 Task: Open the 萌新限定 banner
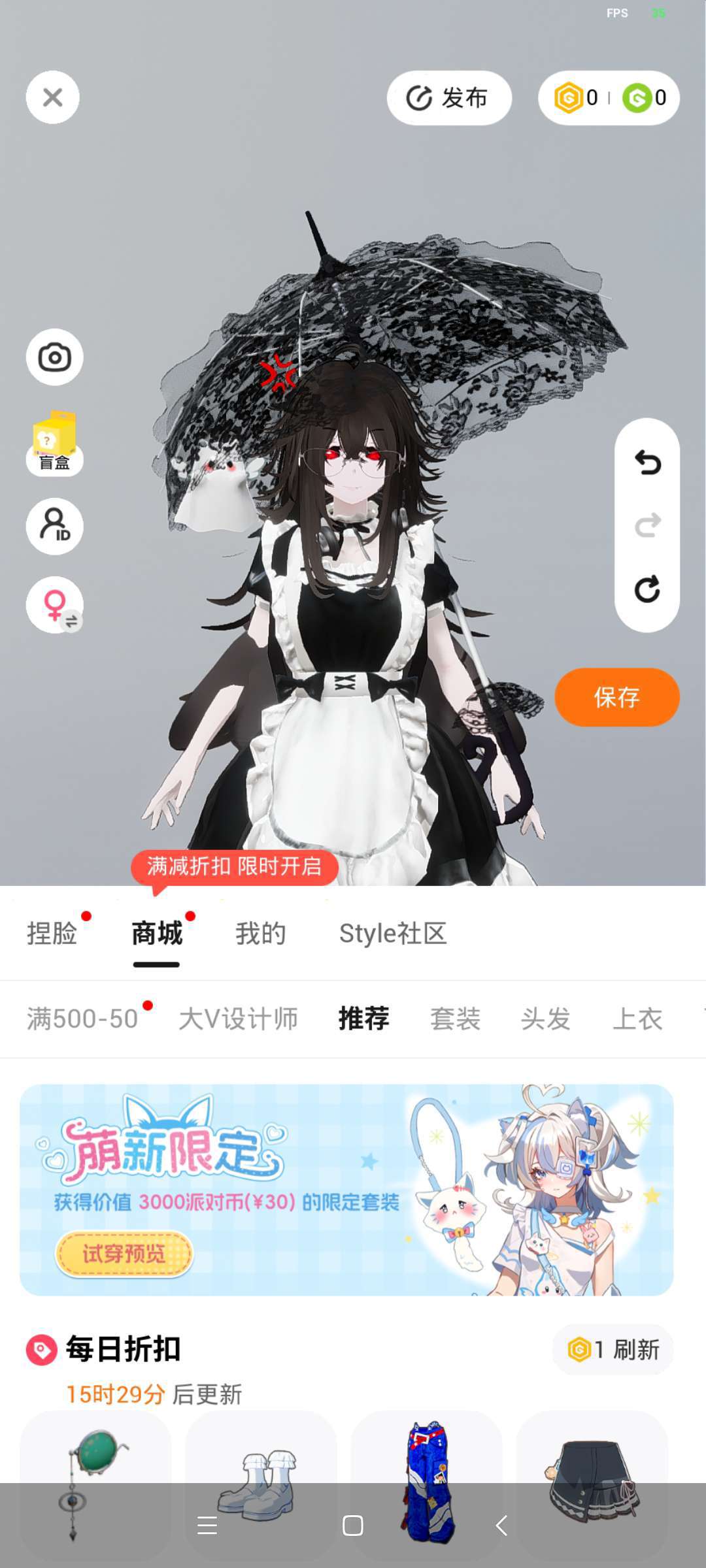(346, 1189)
